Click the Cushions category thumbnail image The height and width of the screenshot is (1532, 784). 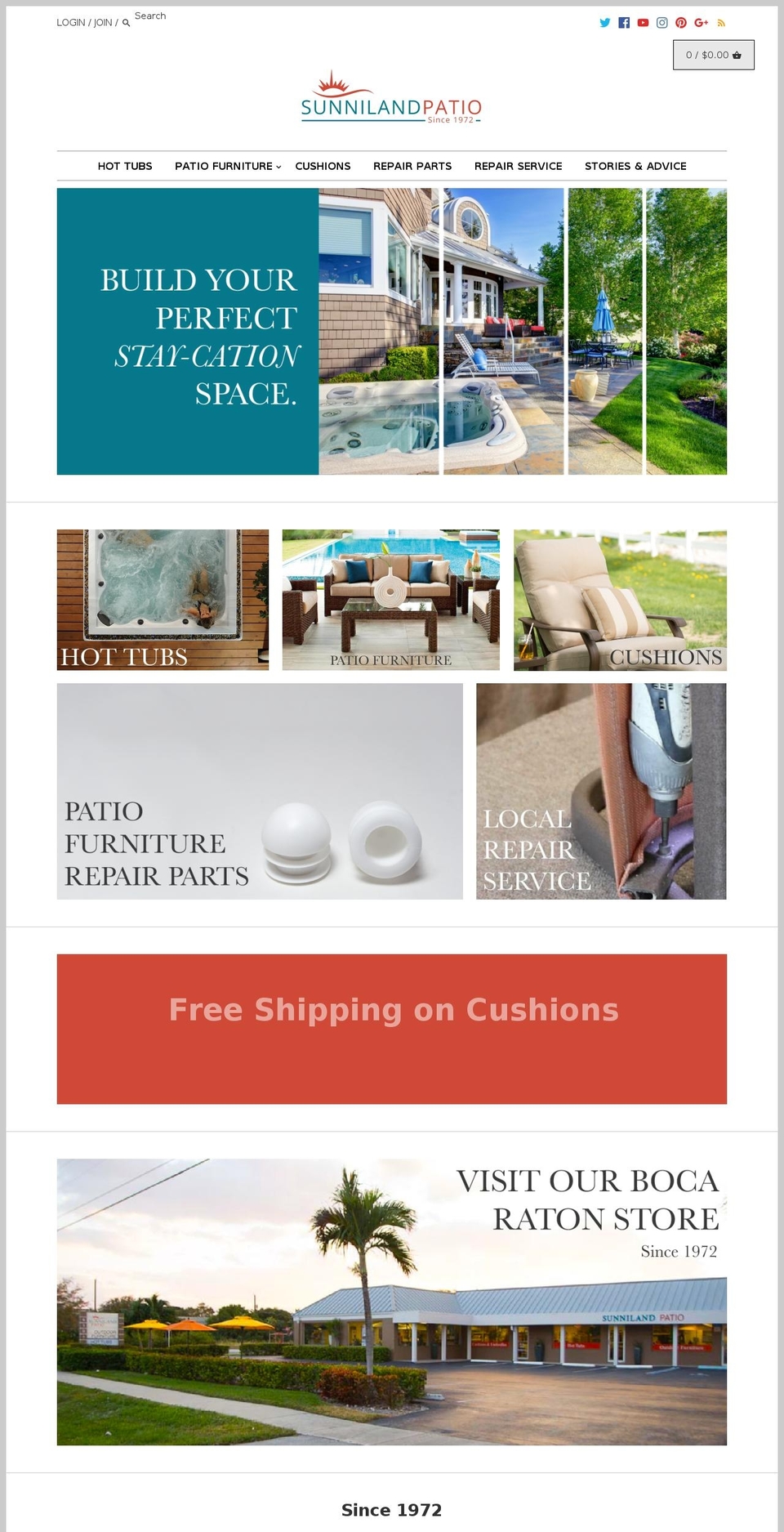click(x=619, y=599)
